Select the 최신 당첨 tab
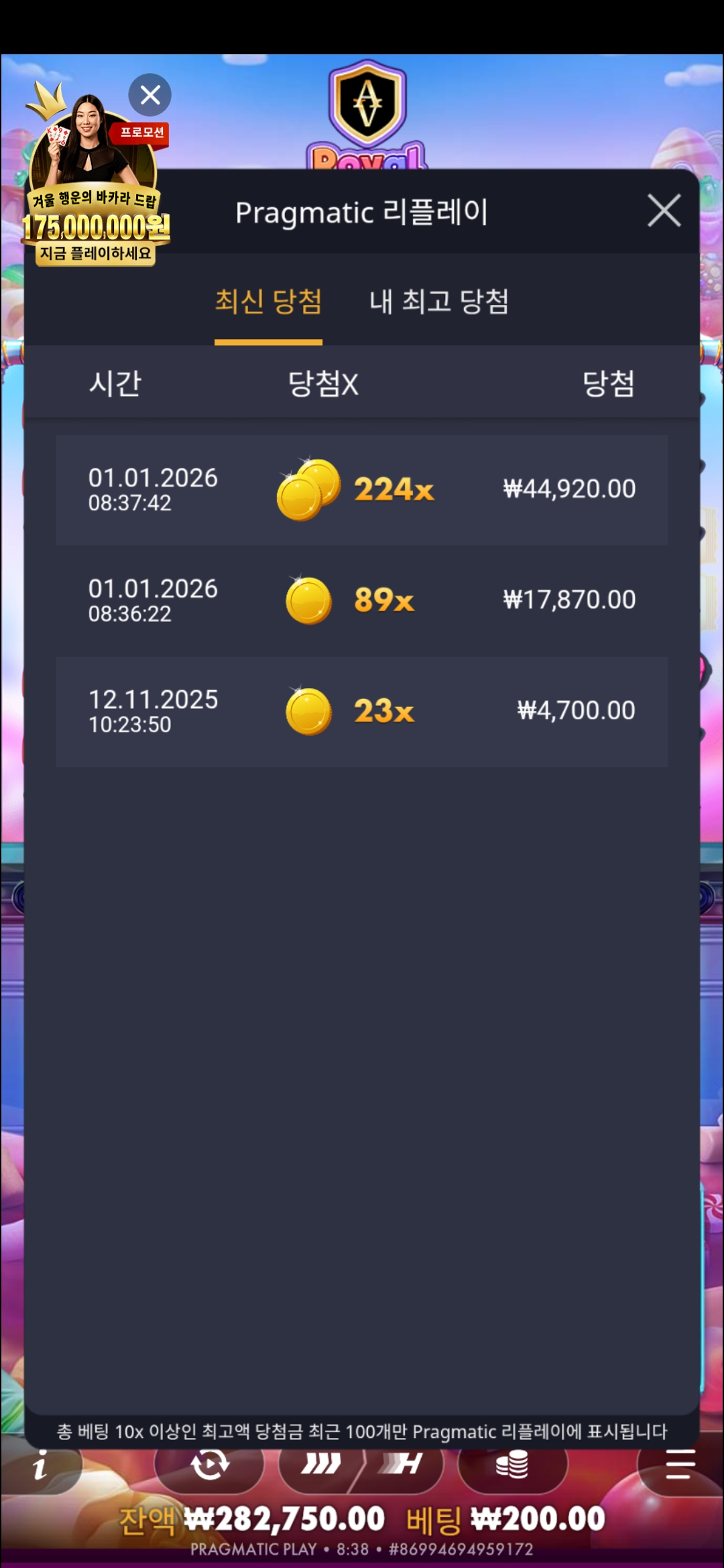The image size is (724, 1568). (x=268, y=302)
